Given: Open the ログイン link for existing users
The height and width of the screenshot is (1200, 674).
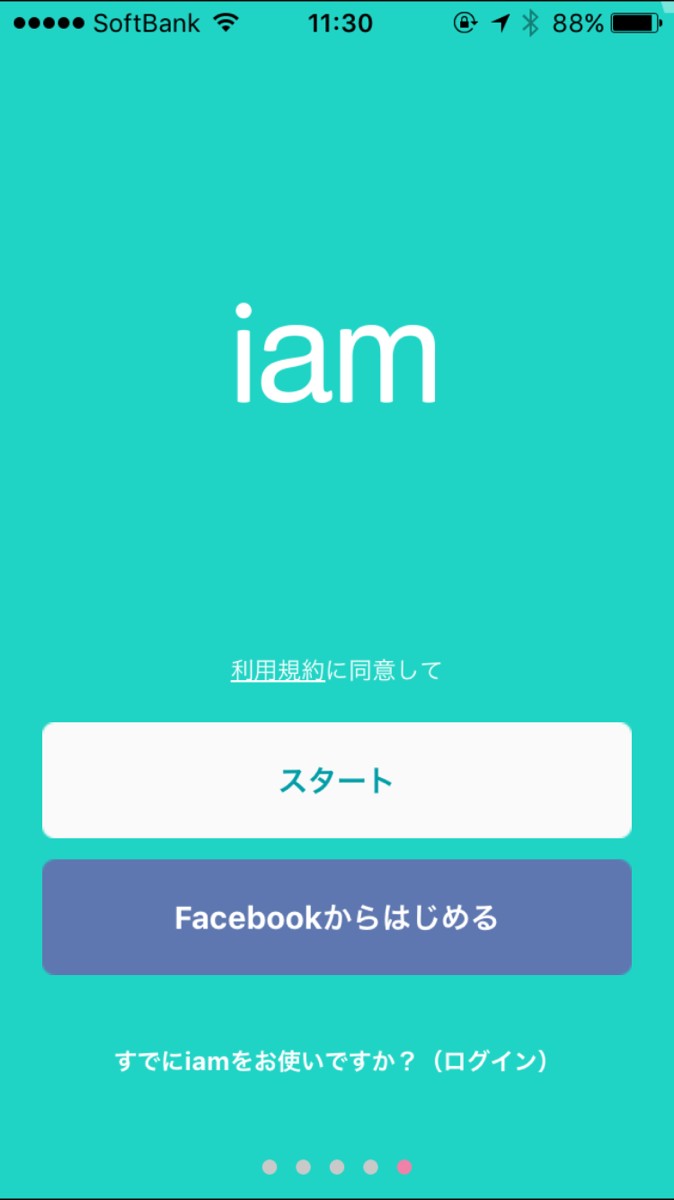Looking at the screenshot, I should (488, 1061).
